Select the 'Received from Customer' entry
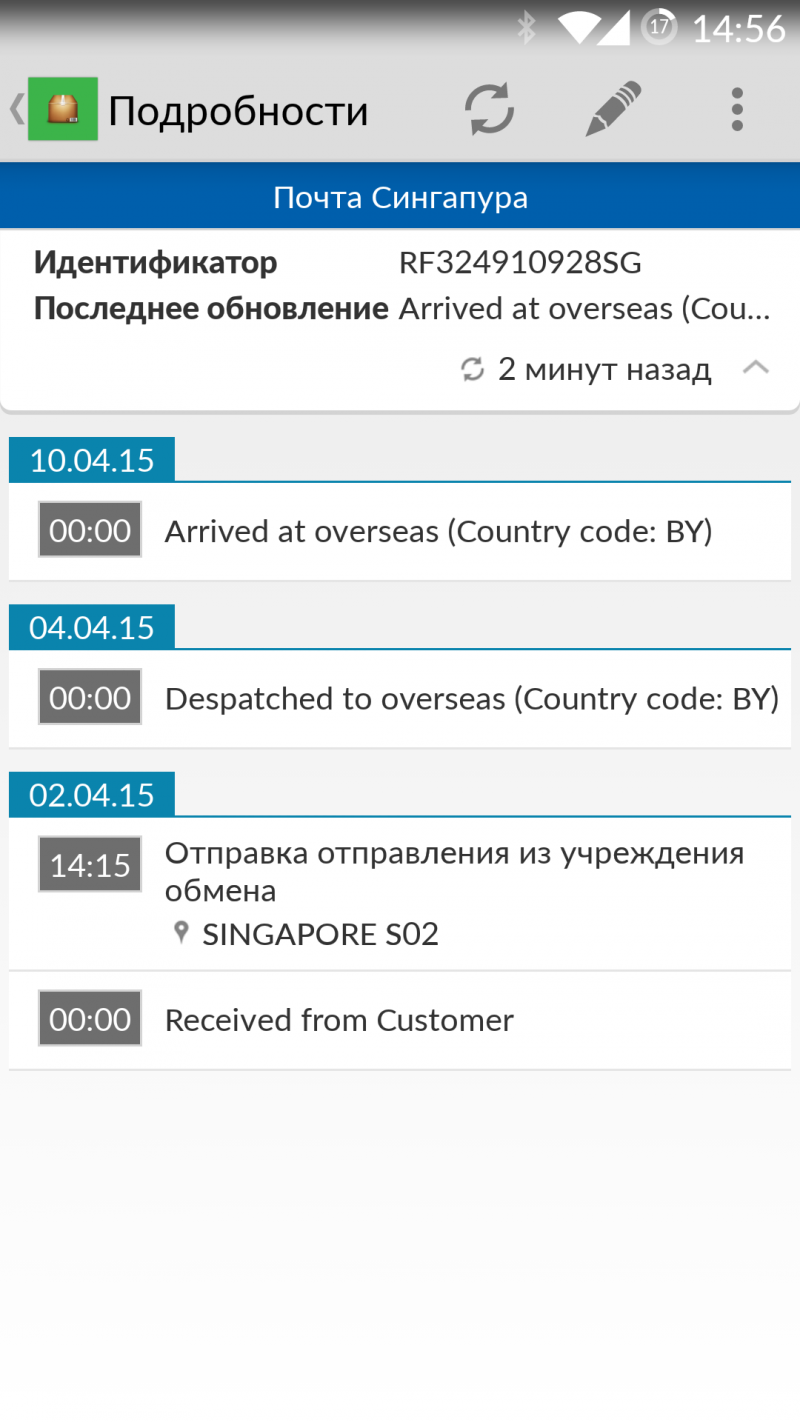The height and width of the screenshot is (1422, 800). 400,1020
